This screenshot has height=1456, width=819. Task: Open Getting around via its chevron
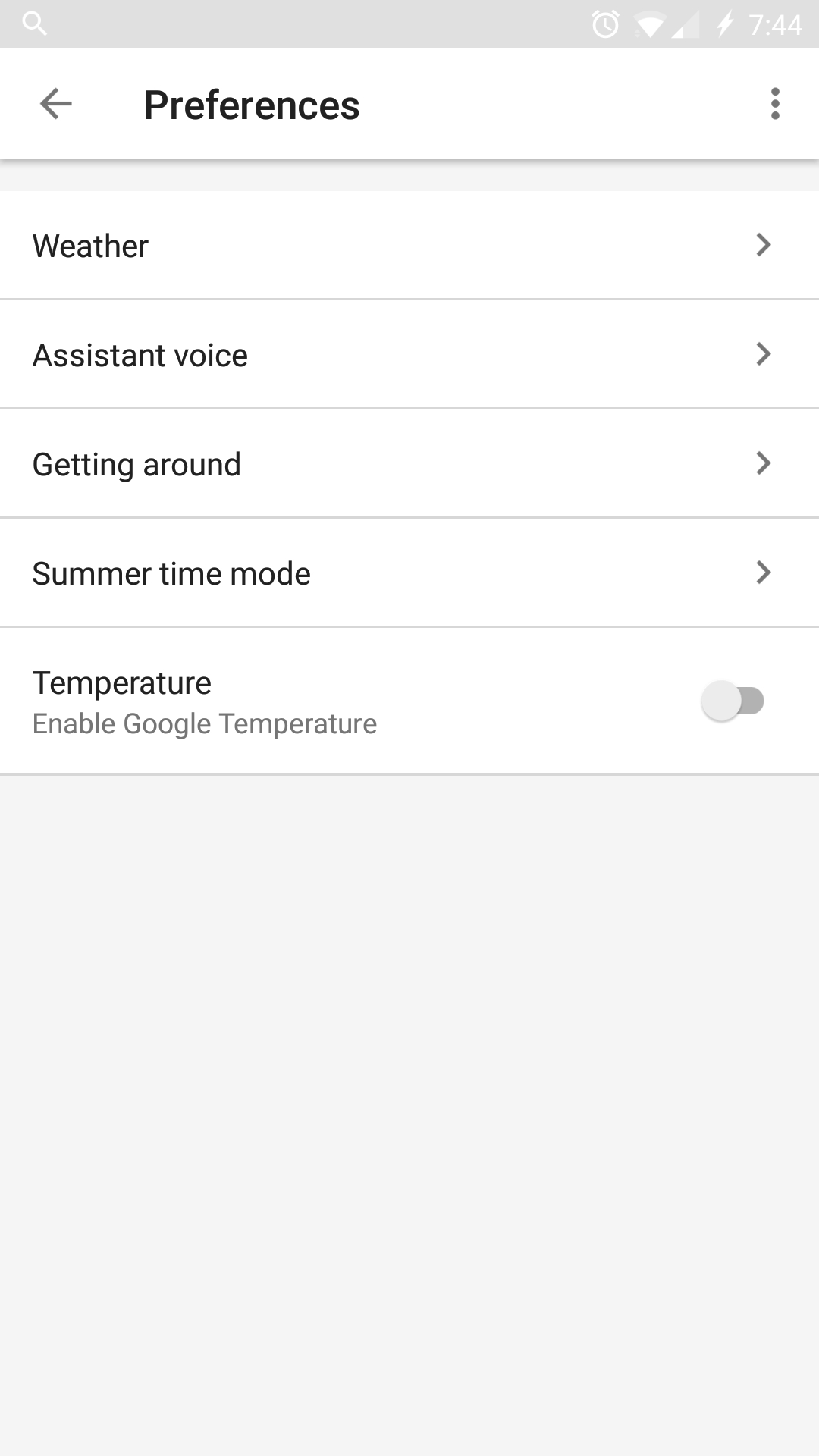tap(764, 463)
